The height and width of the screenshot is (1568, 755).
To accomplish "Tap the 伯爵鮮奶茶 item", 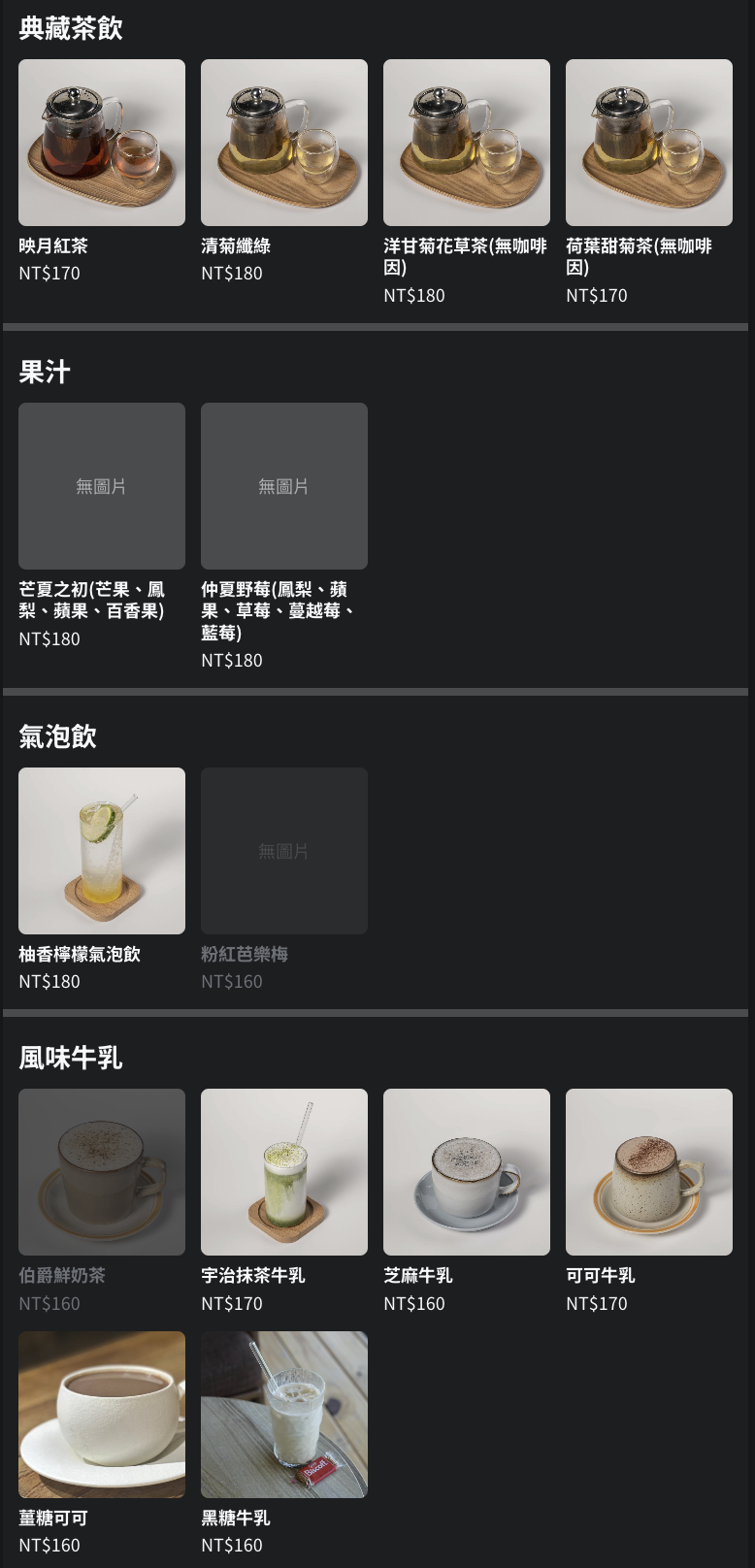I will point(102,1173).
